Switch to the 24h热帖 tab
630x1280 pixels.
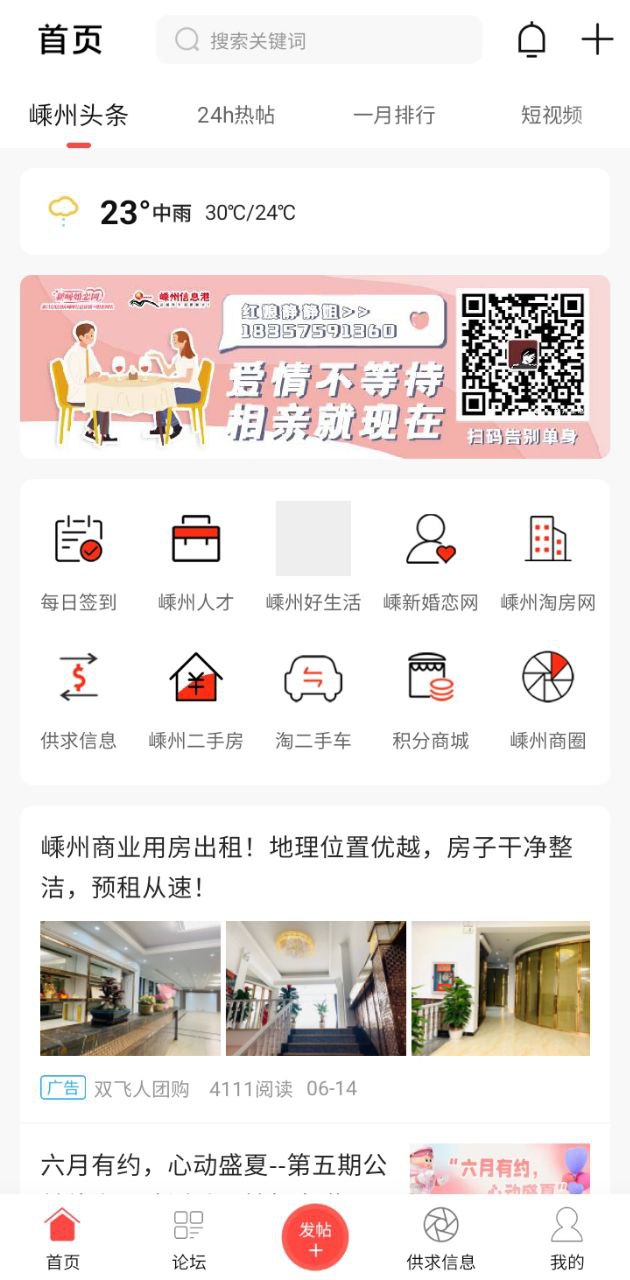coord(236,115)
